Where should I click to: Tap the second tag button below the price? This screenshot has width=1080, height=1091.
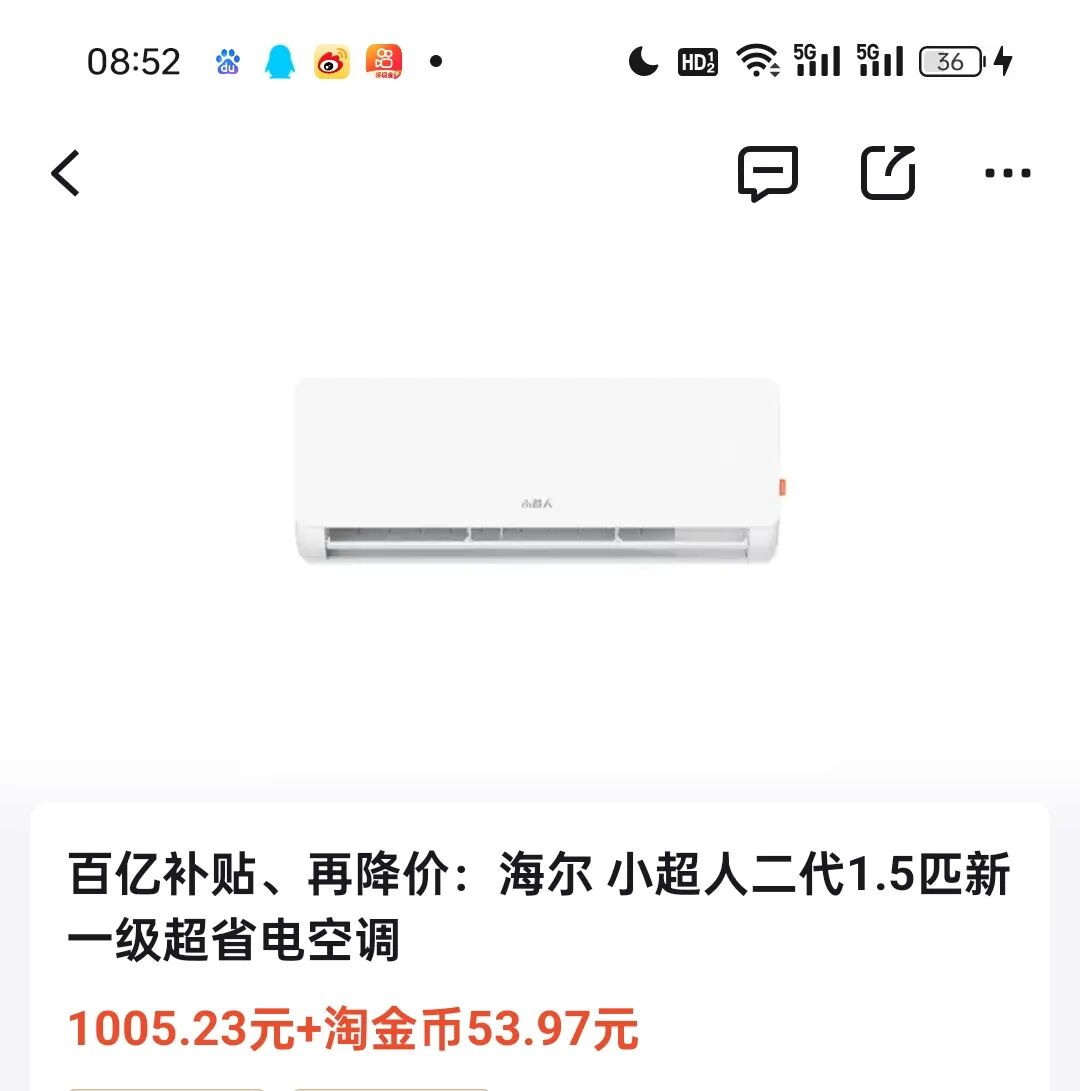[390, 1086]
